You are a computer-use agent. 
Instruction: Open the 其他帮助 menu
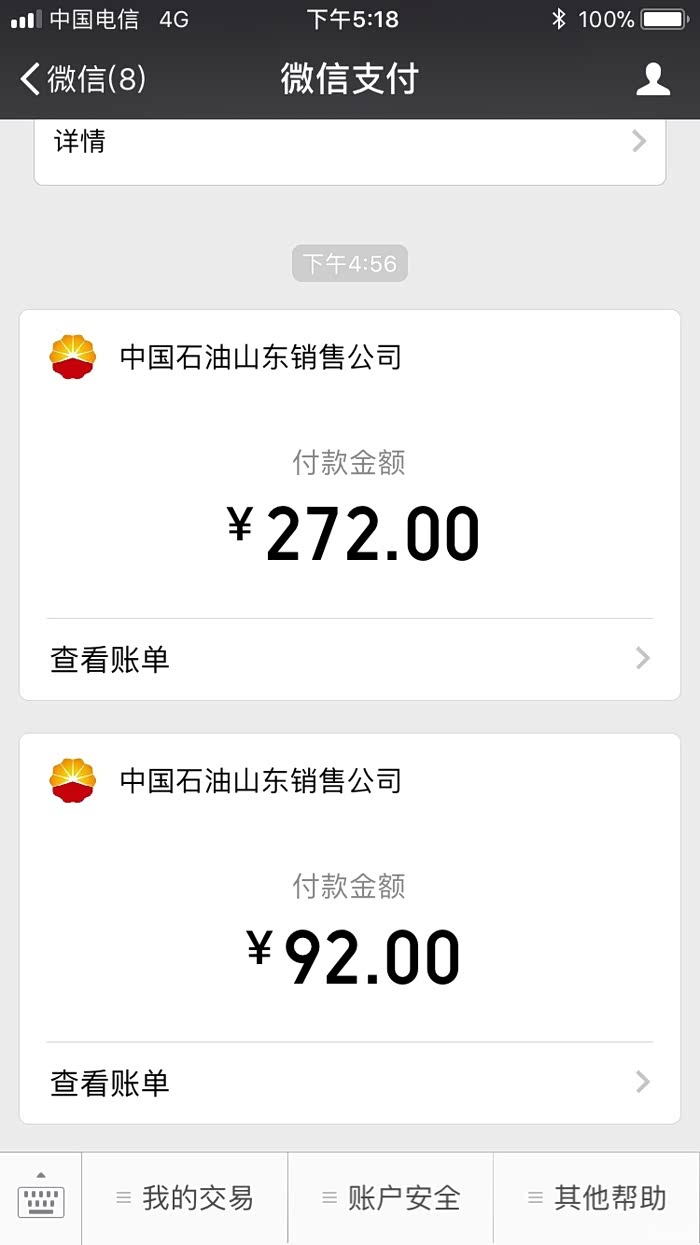coord(597,1198)
